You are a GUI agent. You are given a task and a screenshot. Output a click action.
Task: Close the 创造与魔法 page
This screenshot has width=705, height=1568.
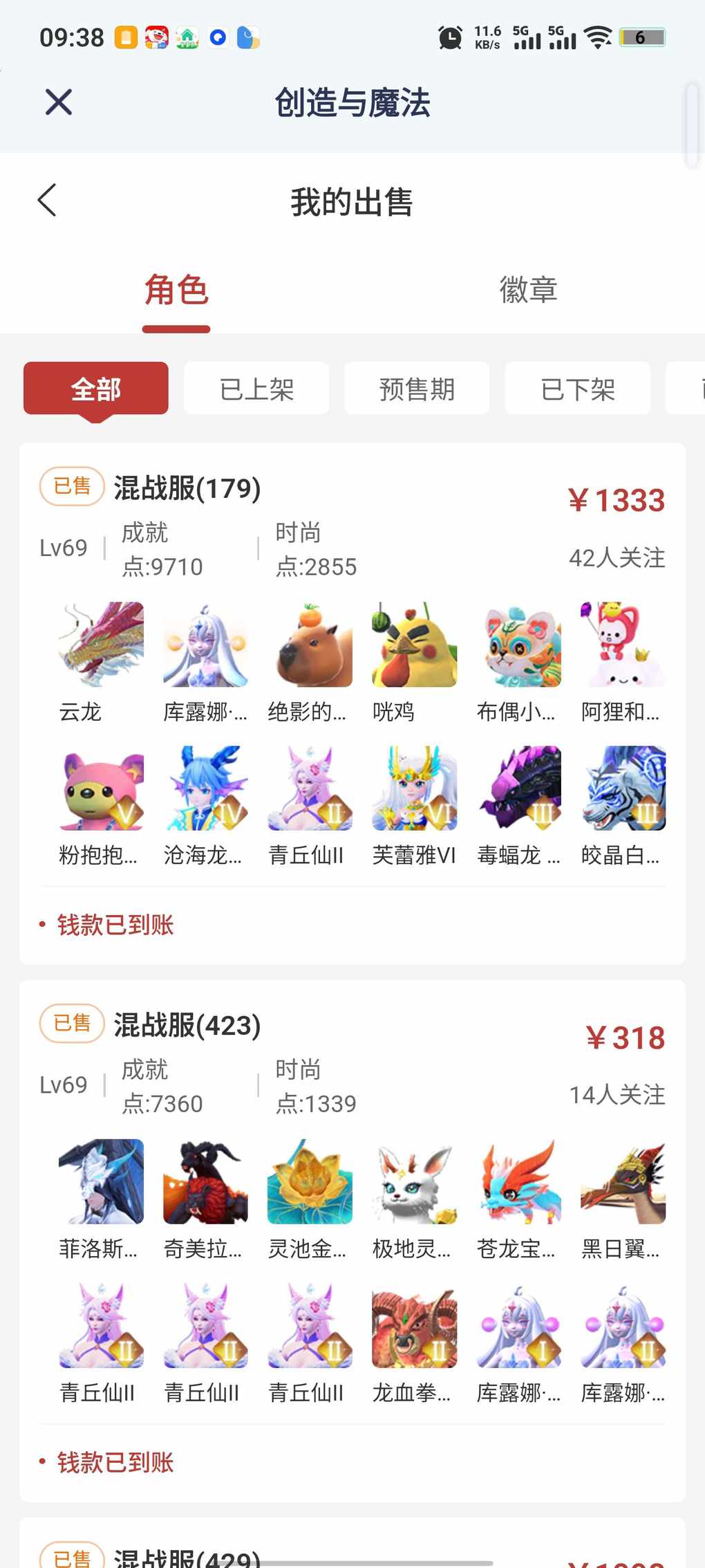point(59,102)
